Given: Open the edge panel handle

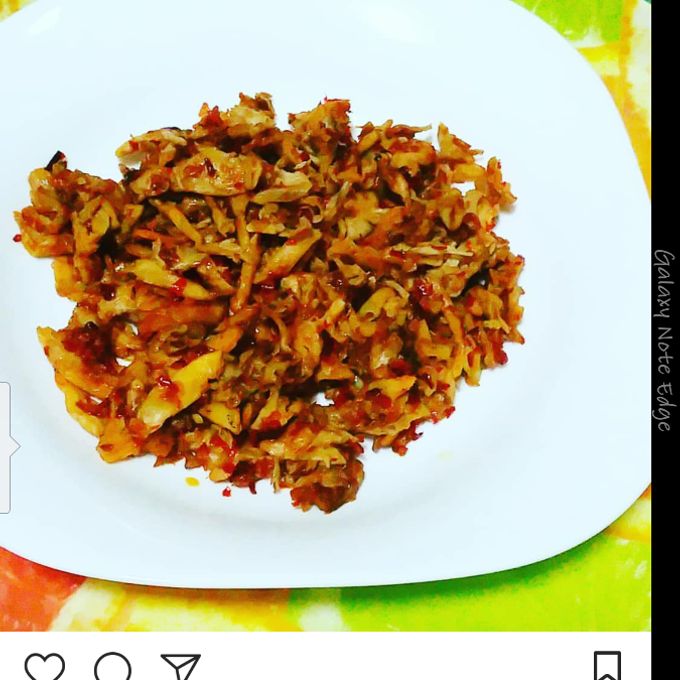Looking at the screenshot, I should [x=6, y=447].
